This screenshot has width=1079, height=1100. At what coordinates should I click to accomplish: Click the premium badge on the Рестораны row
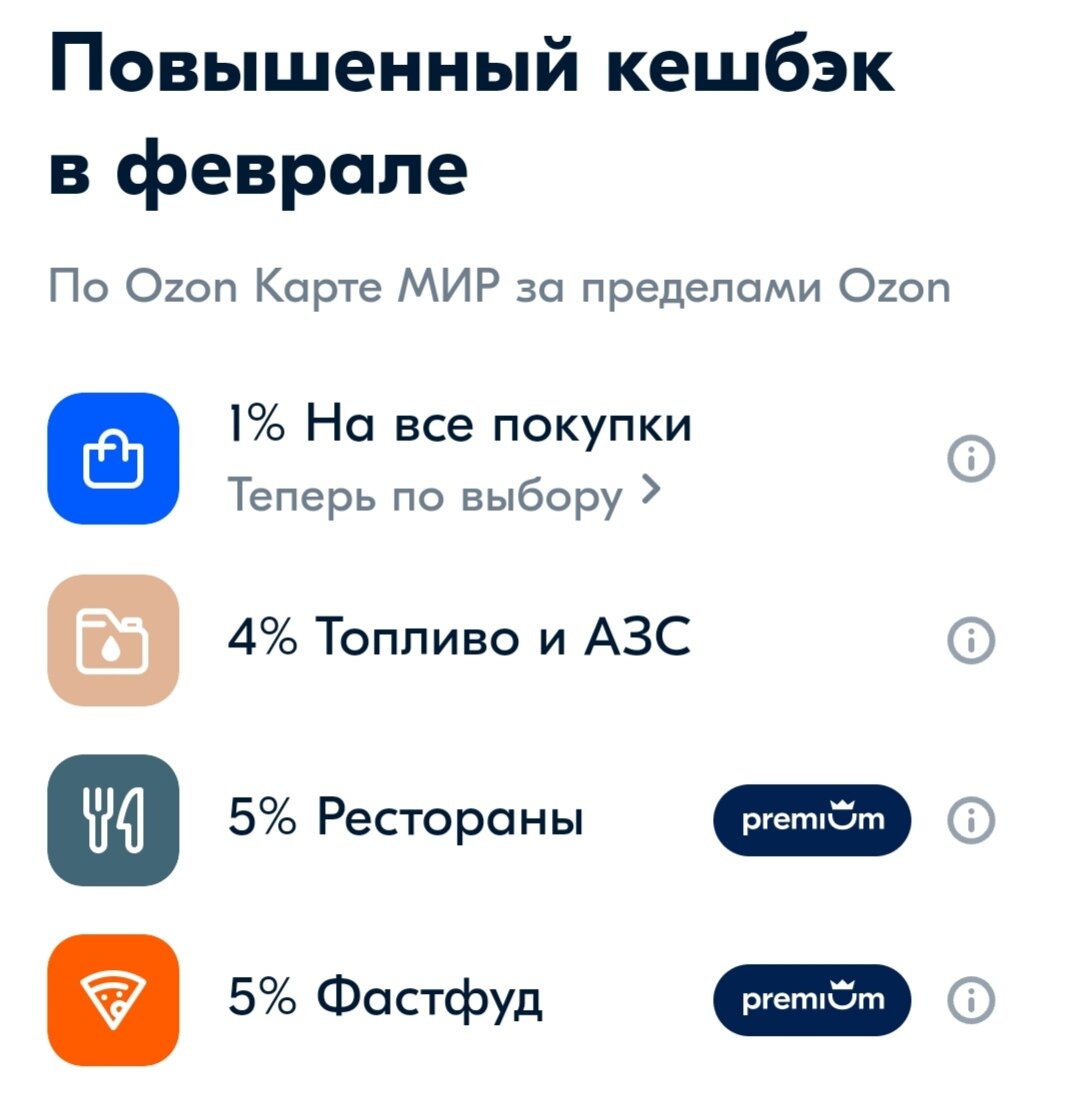coord(812,820)
